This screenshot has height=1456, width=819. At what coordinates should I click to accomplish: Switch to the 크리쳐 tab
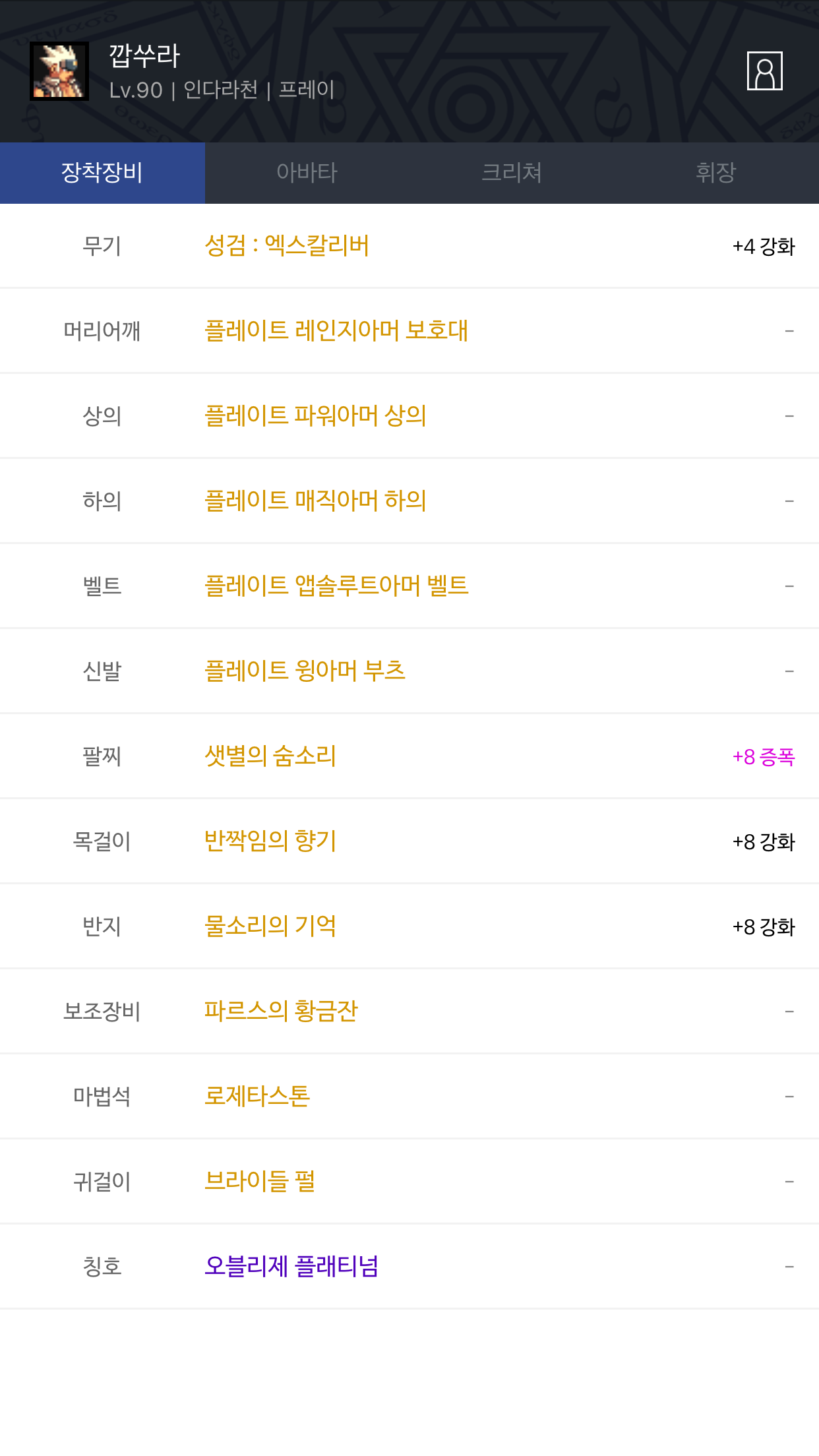[512, 173]
